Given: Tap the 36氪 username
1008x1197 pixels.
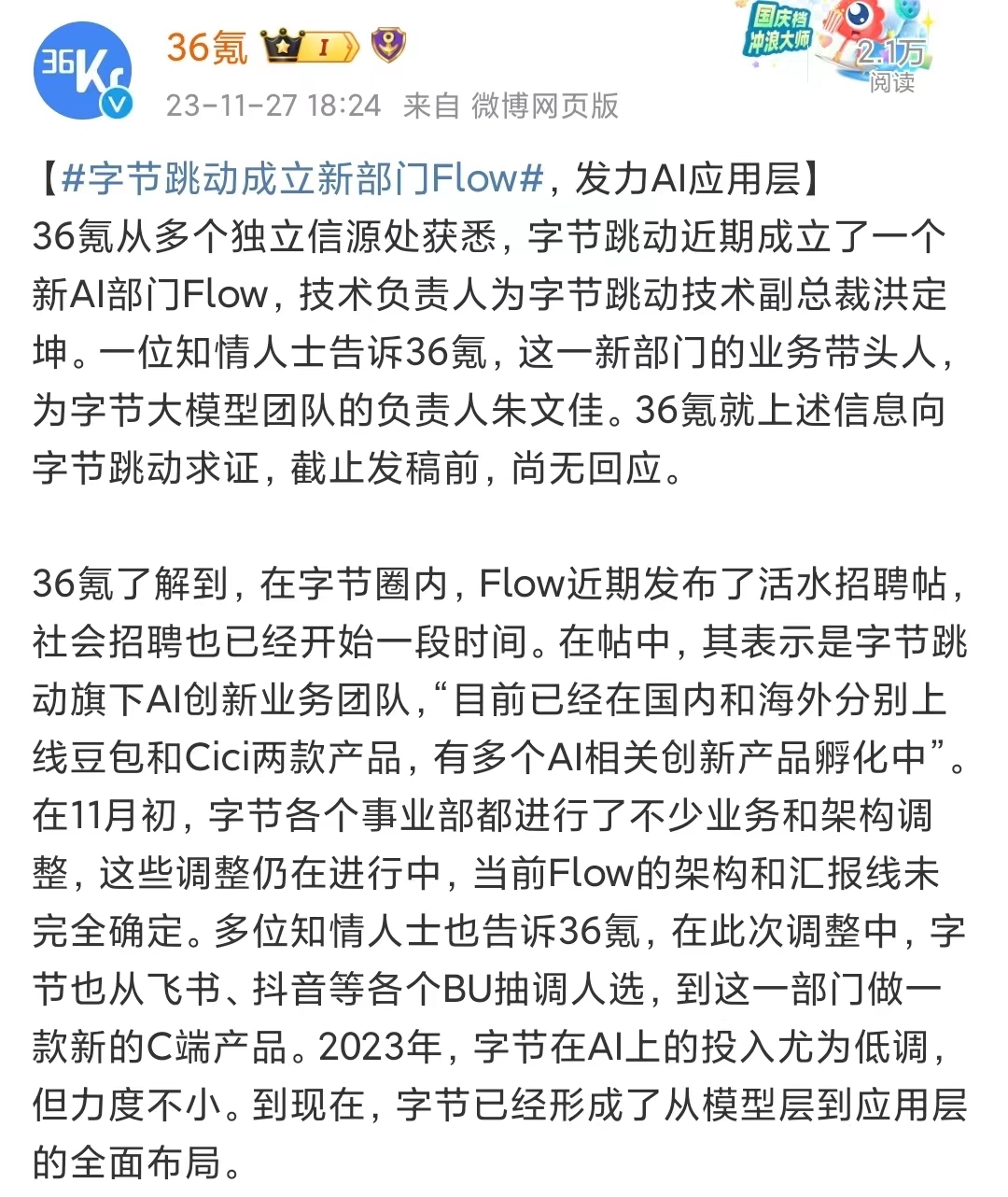Looking at the screenshot, I should tap(207, 47).
